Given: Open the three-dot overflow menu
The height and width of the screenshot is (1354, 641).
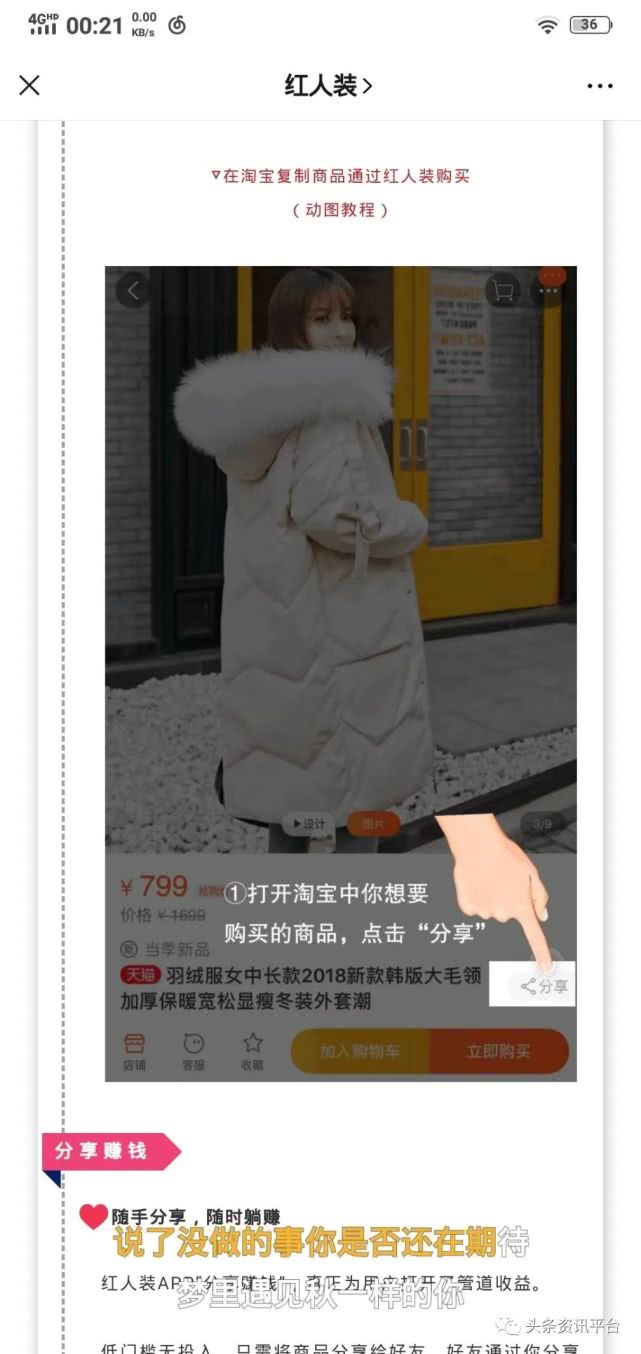Looking at the screenshot, I should pos(600,86).
